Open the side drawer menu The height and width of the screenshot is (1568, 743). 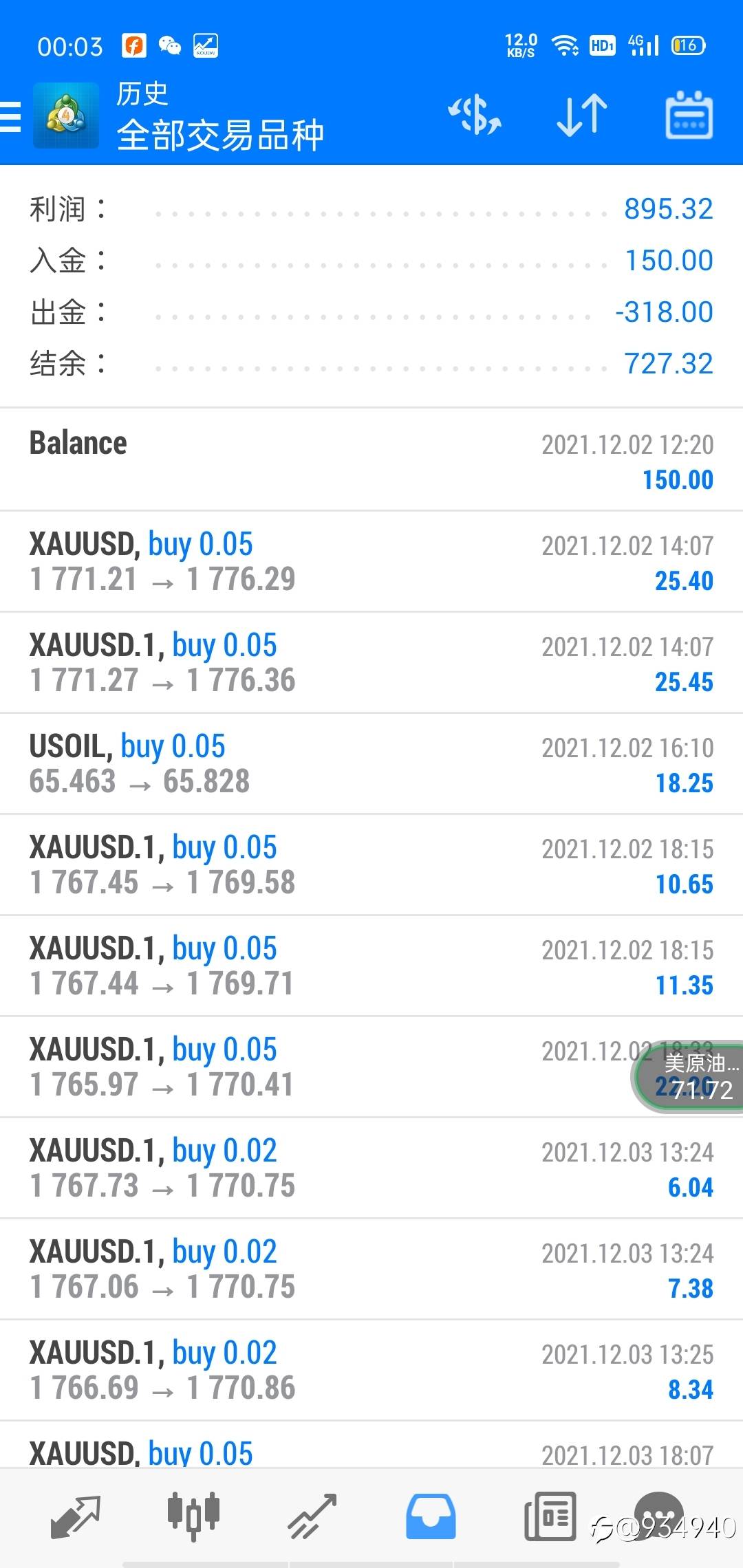10,117
